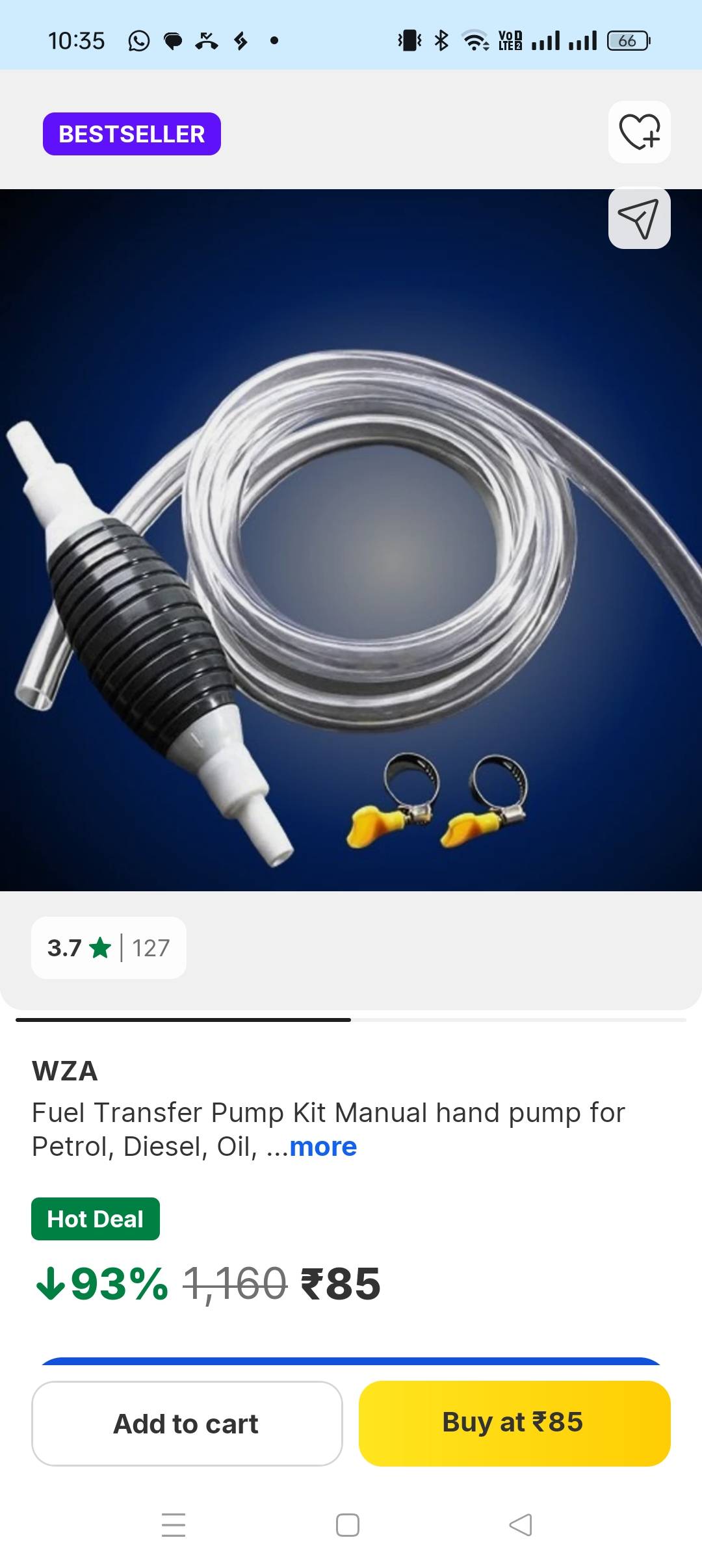View rating details by tapping 3.7 score
Screen dimensions: 702x1568
64,948
